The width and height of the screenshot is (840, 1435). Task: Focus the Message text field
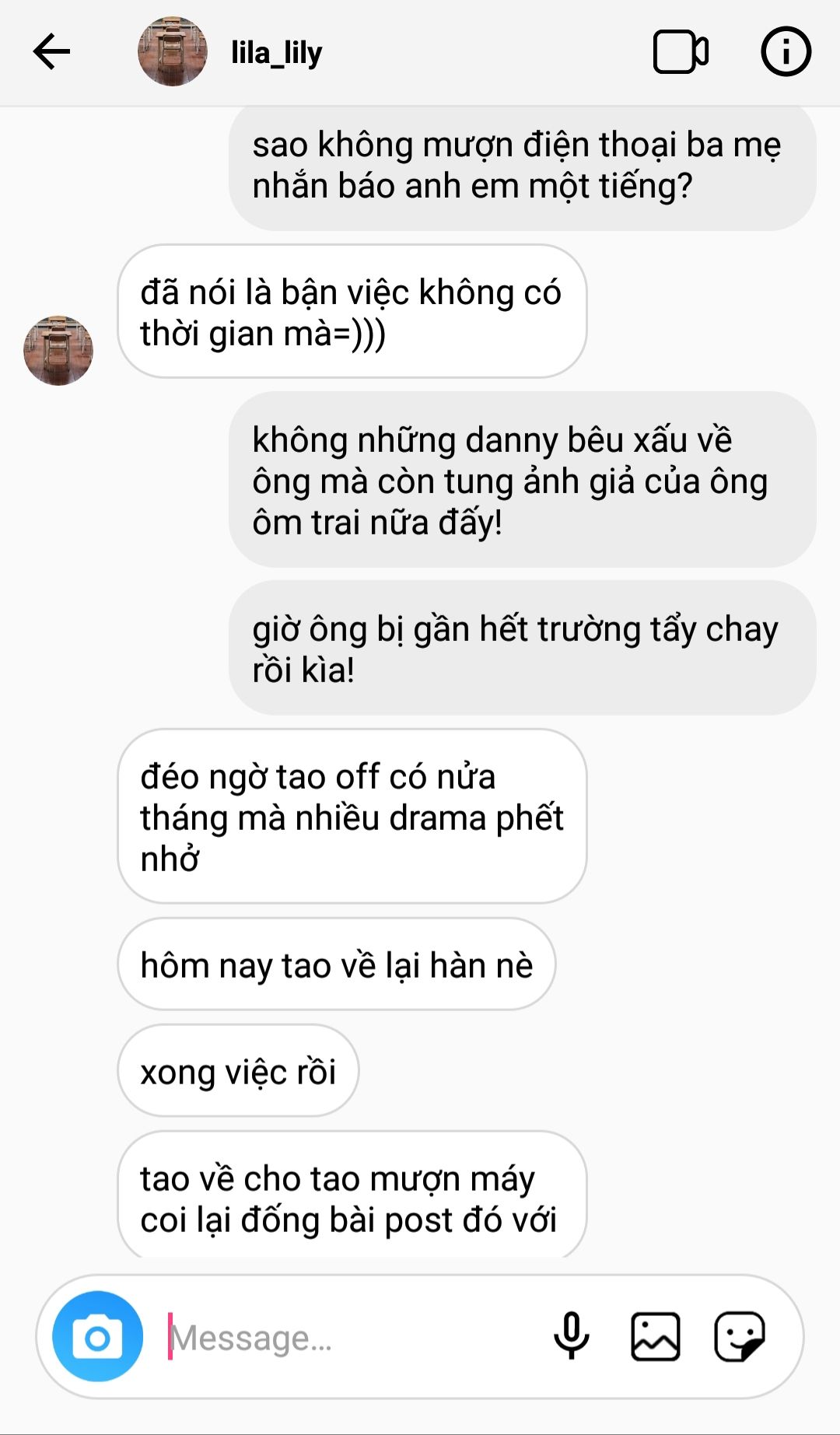(350, 1337)
